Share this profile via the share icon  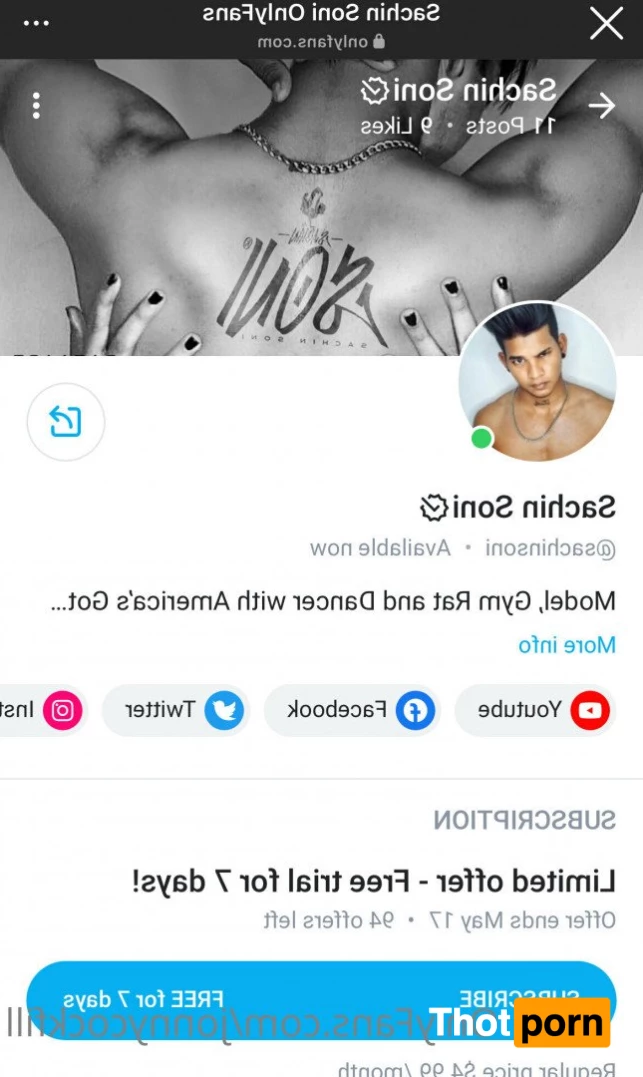[x=65, y=421]
